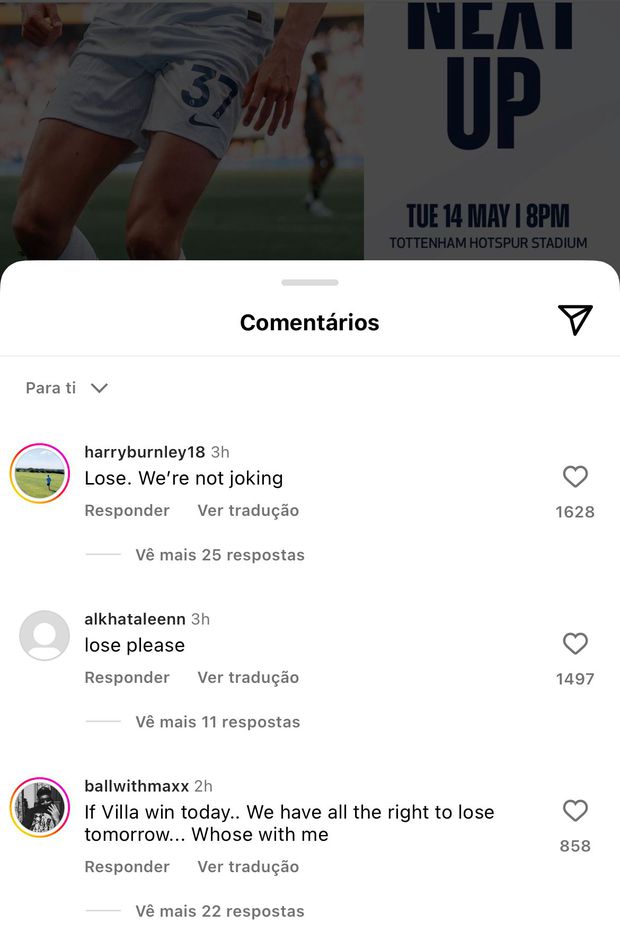The width and height of the screenshot is (620, 931).
Task: Reply to harryburnley18's comment
Action: [127, 510]
